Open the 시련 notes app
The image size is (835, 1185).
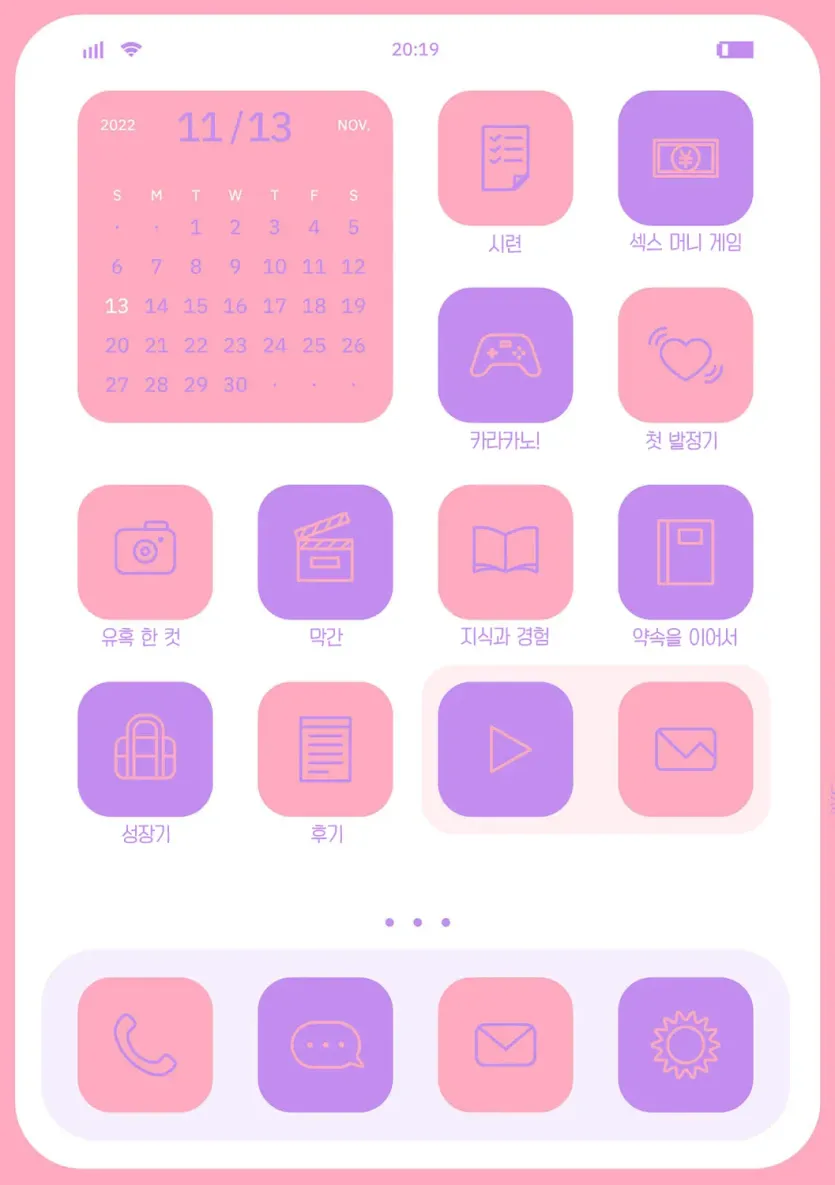506,158
